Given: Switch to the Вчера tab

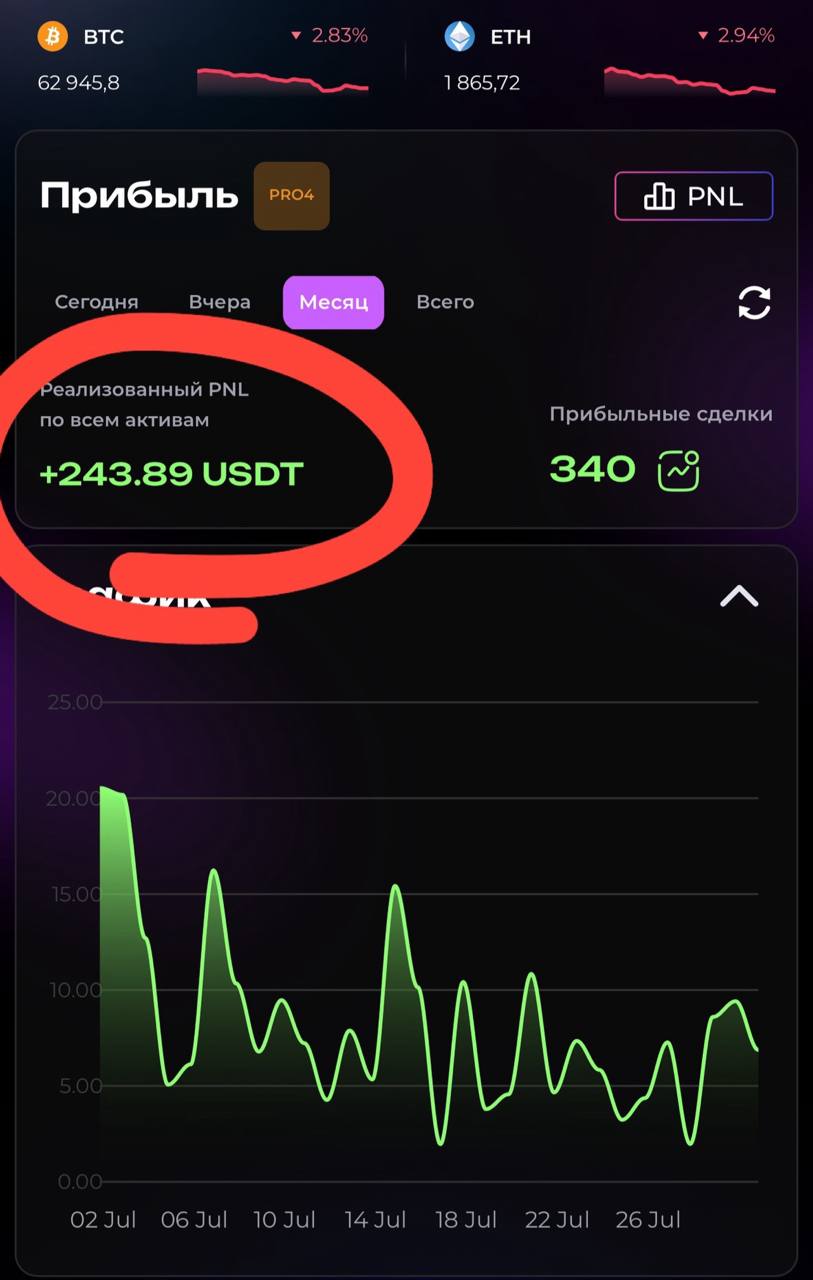Looking at the screenshot, I should [x=220, y=302].
